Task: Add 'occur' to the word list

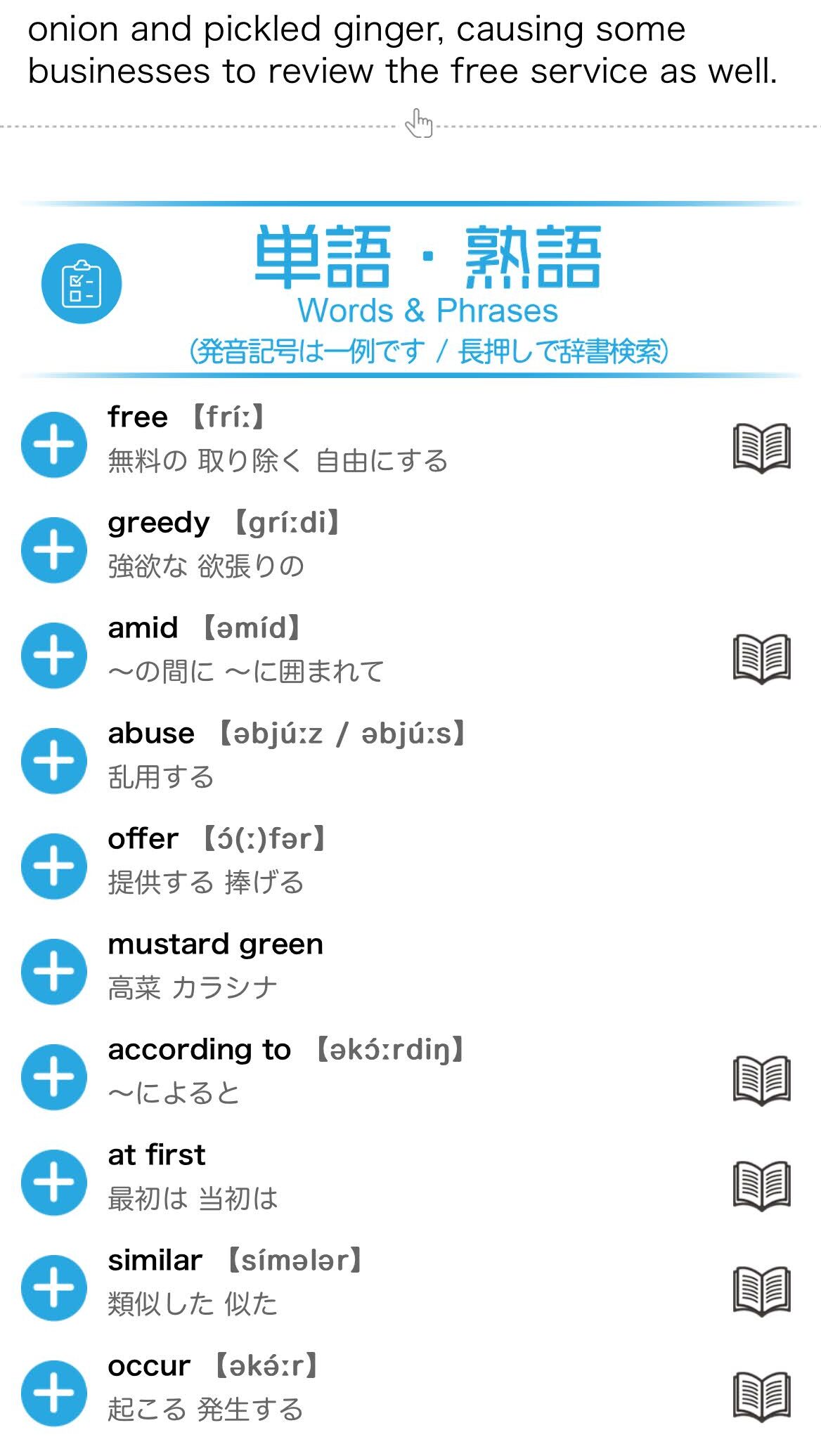Action: (54, 1393)
